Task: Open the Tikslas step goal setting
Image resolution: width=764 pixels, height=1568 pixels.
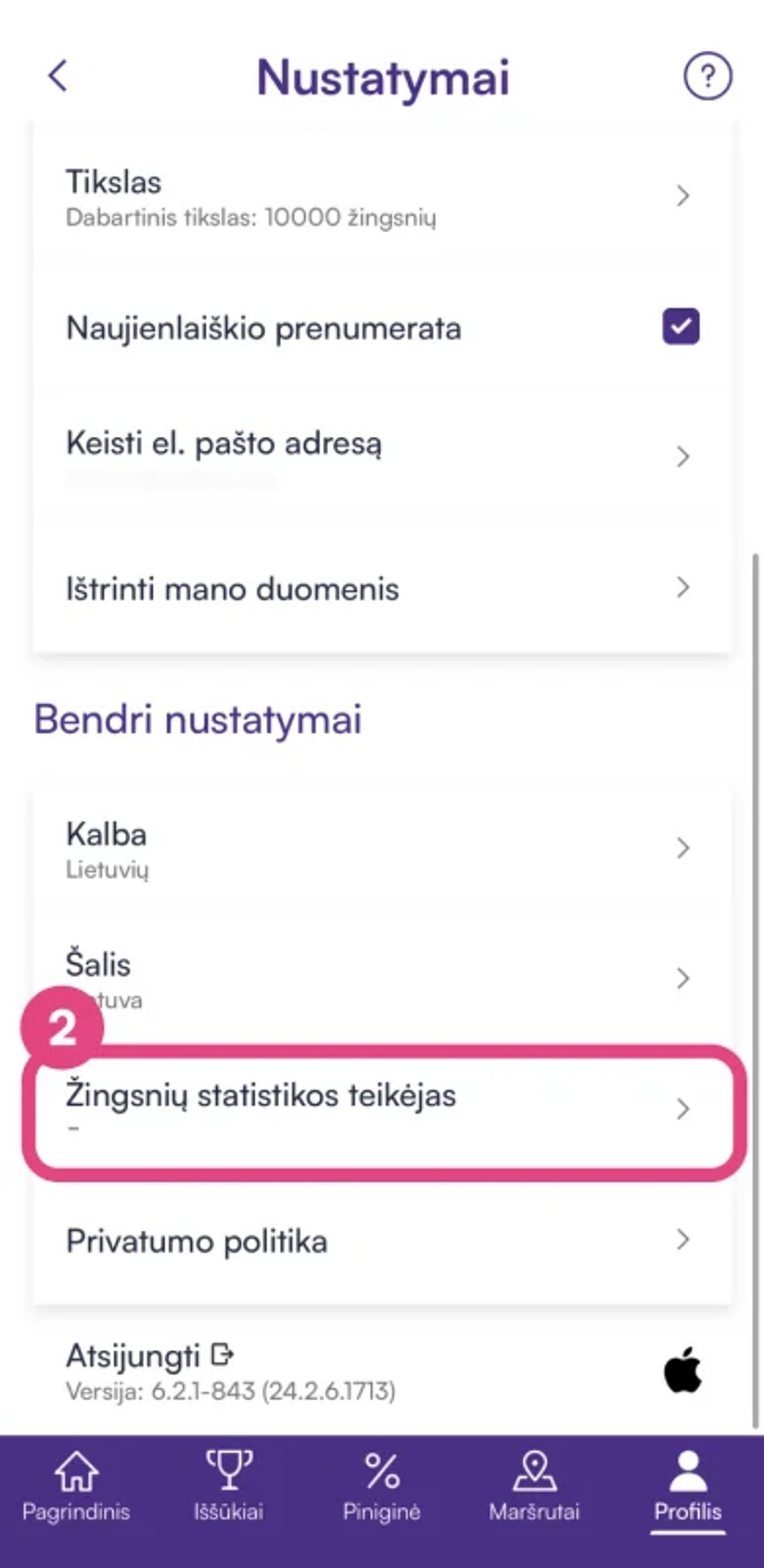Action: pyautogui.click(x=381, y=197)
